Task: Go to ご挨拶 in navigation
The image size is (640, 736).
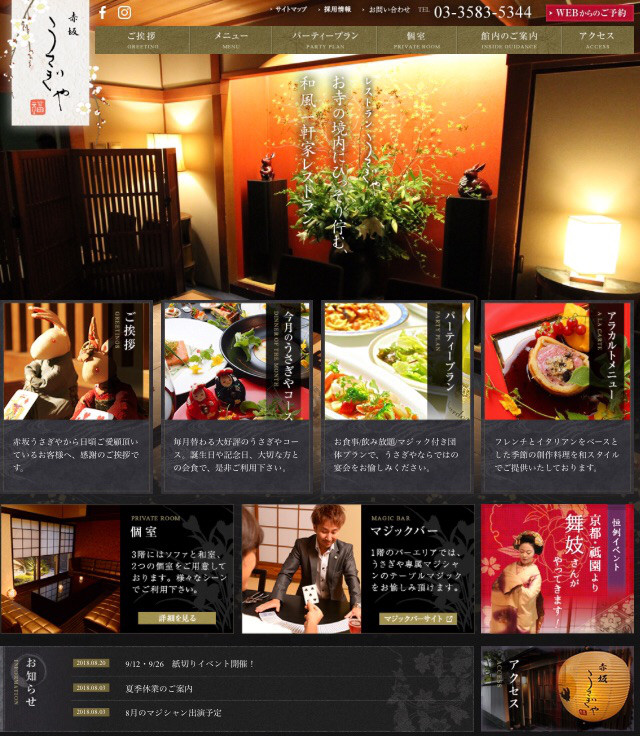Action: [x=141, y=39]
